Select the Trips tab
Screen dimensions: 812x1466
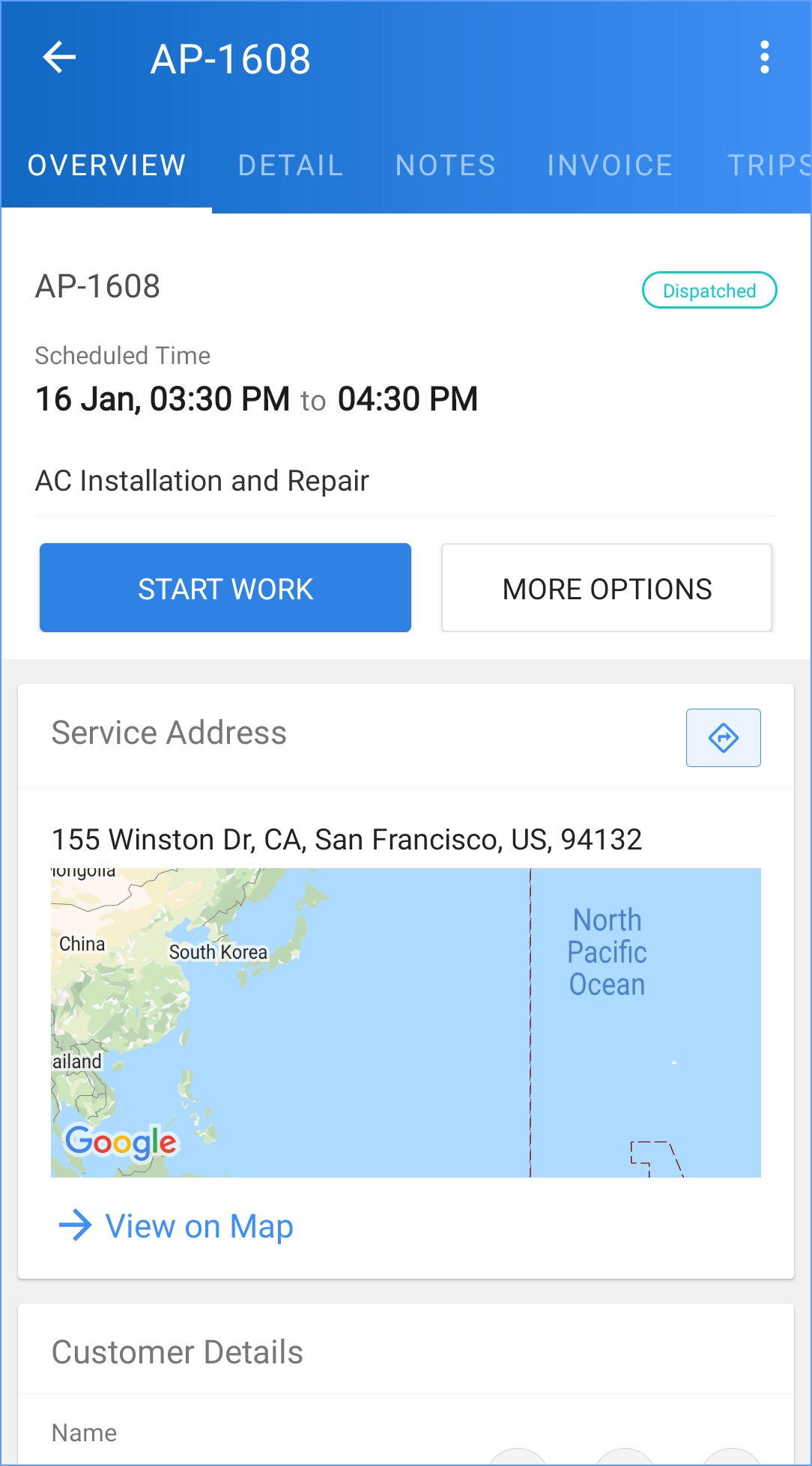[768, 166]
